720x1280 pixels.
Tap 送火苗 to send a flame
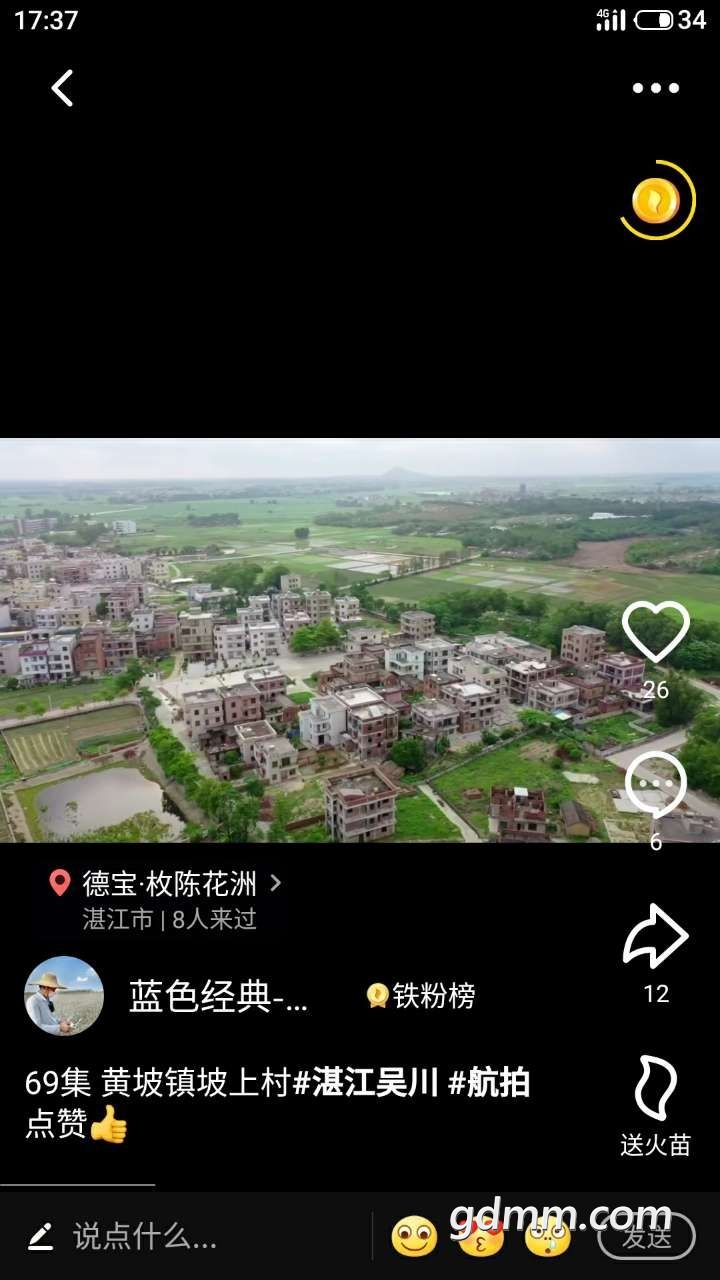(655, 1105)
